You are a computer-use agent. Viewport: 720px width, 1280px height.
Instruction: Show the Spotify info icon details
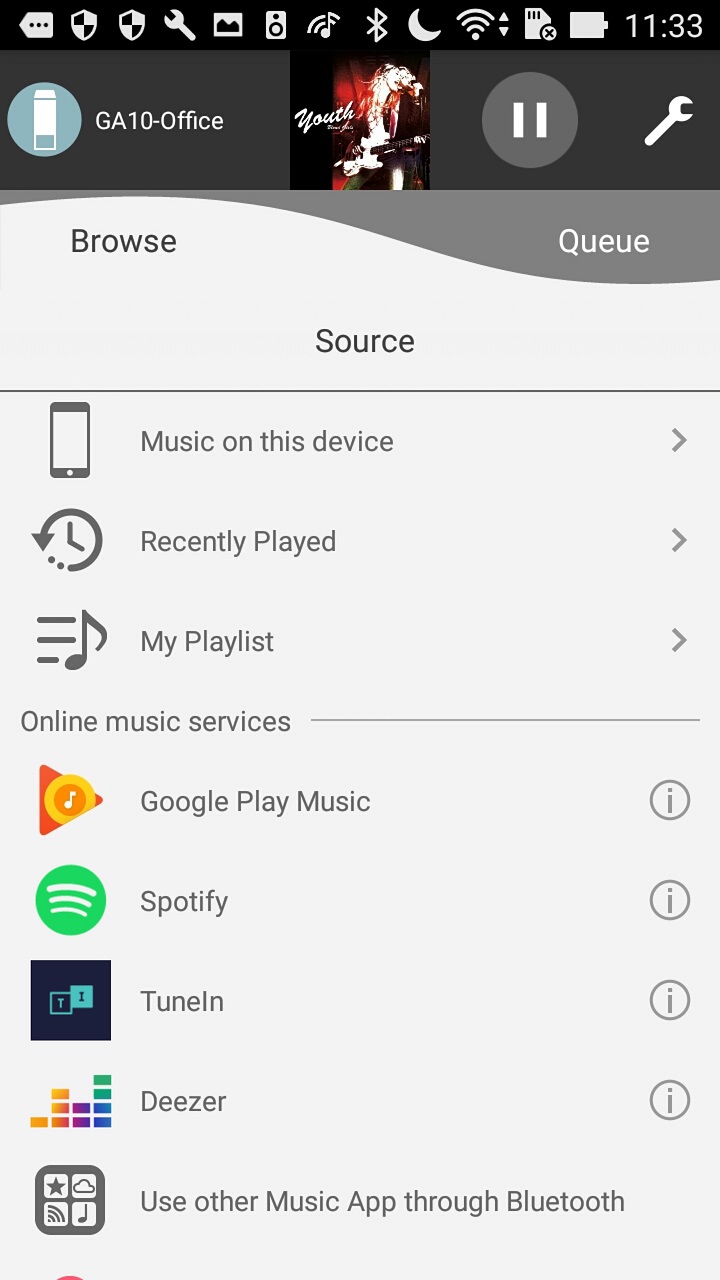coord(670,901)
